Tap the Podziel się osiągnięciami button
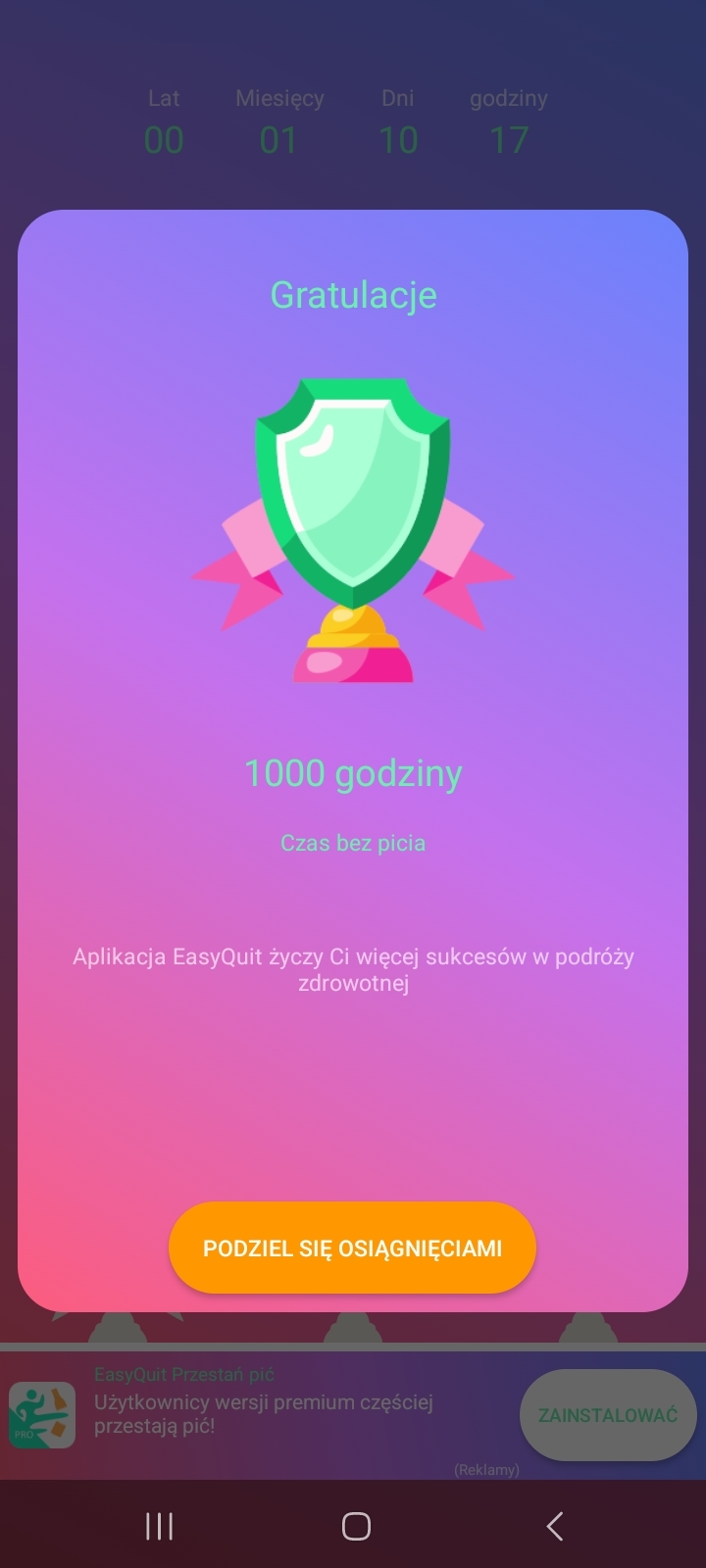The image size is (706, 1568). [x=352, y=1248]
